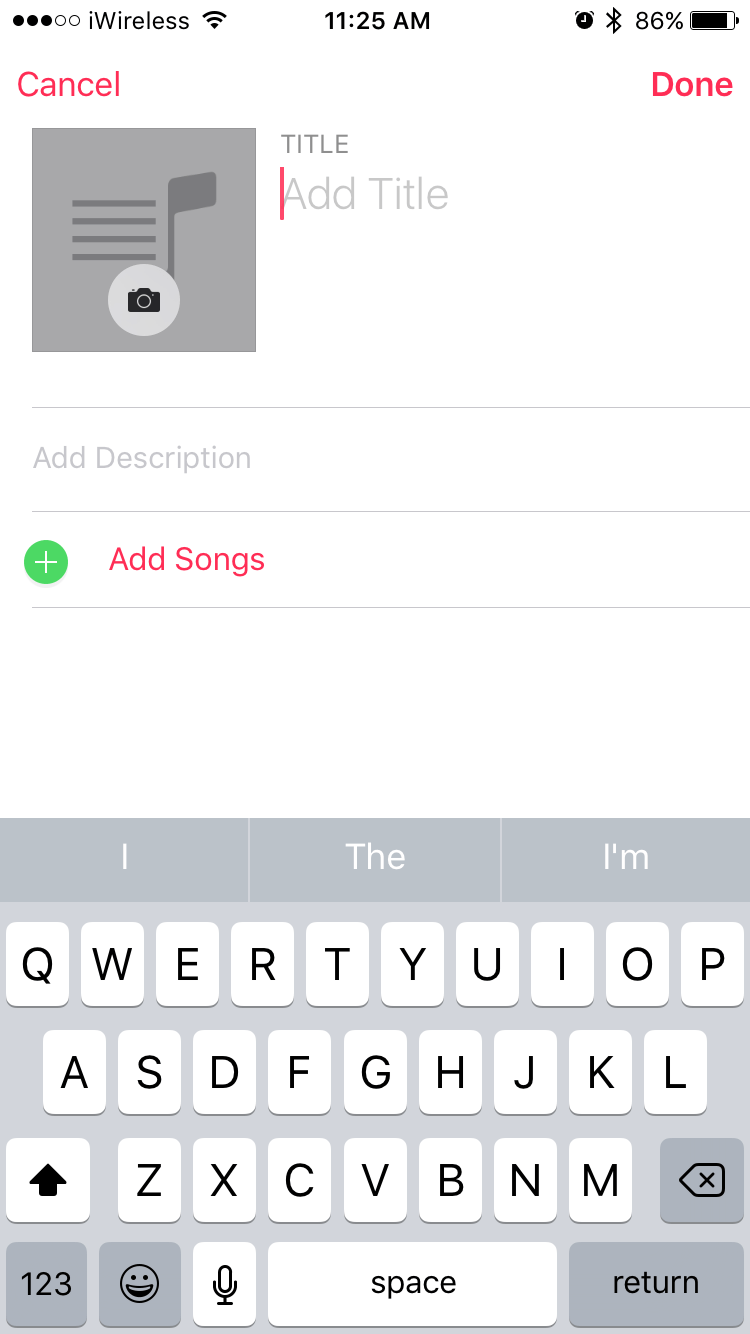
Task: Switch to the 123 numeric keyboard
Action: click(46, 1283)
